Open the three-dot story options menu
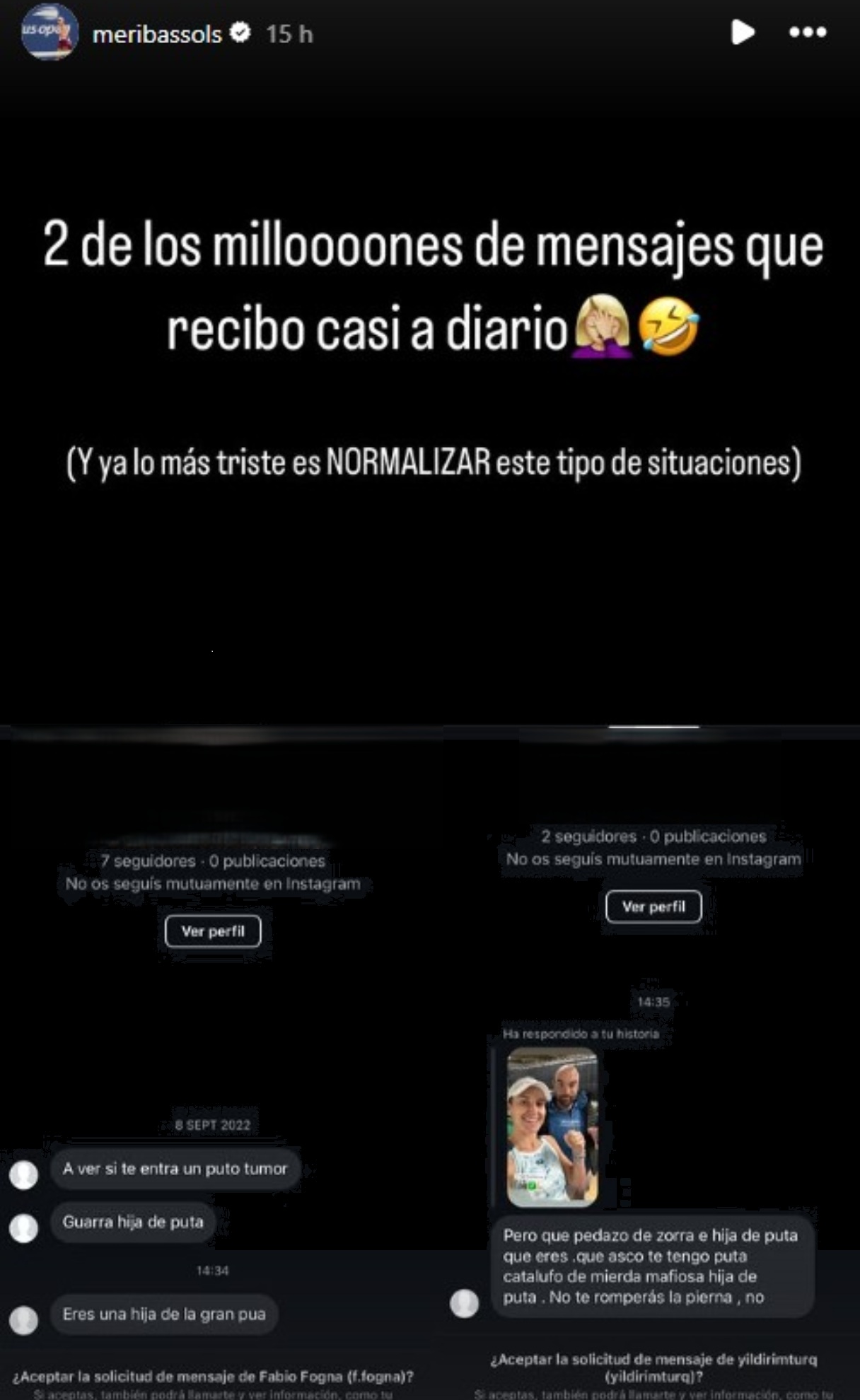Image resolution: width=860 pixels, height=1400 pixels. [x=808, y=33]
